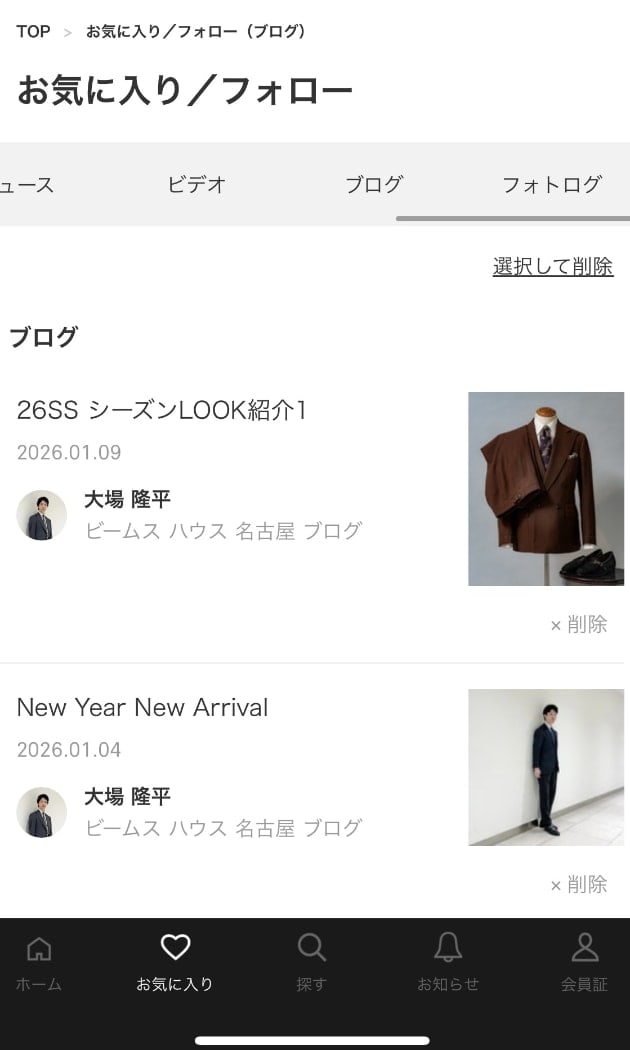Open the New Year New Arrival thumbnail

coord(546,767)
